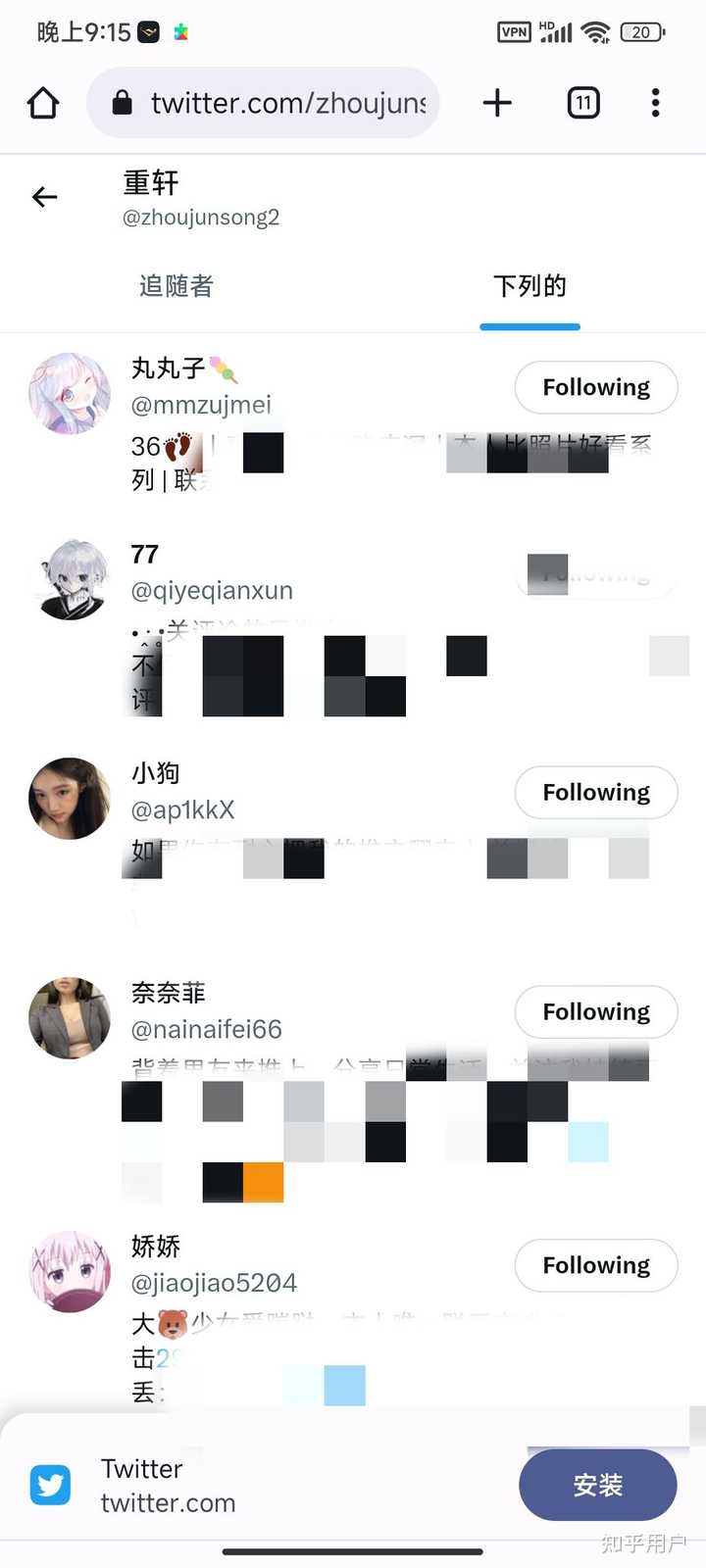The image size is (706, 1568).
Task: Unfollow 小狗 via the Following button
Action: pos(596,792)
